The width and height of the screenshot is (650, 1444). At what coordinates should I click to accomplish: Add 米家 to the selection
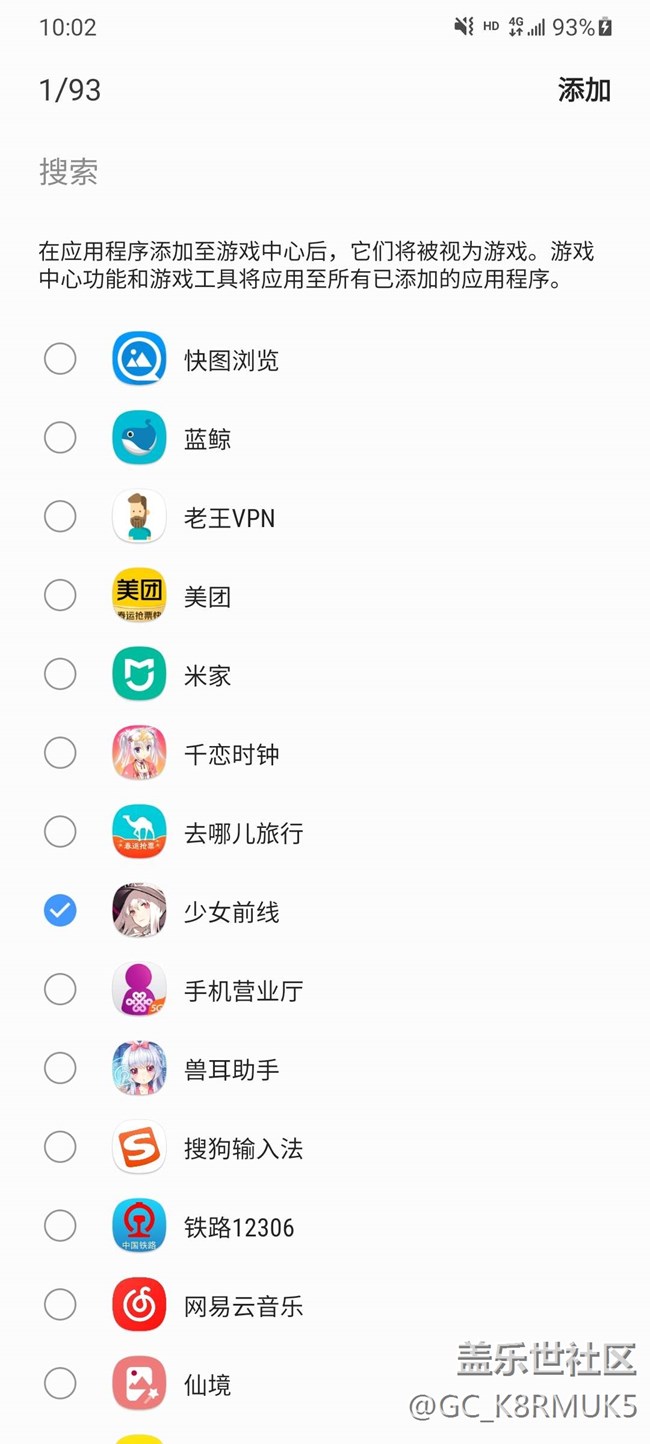pyautogui.click(x=60, y=675)
